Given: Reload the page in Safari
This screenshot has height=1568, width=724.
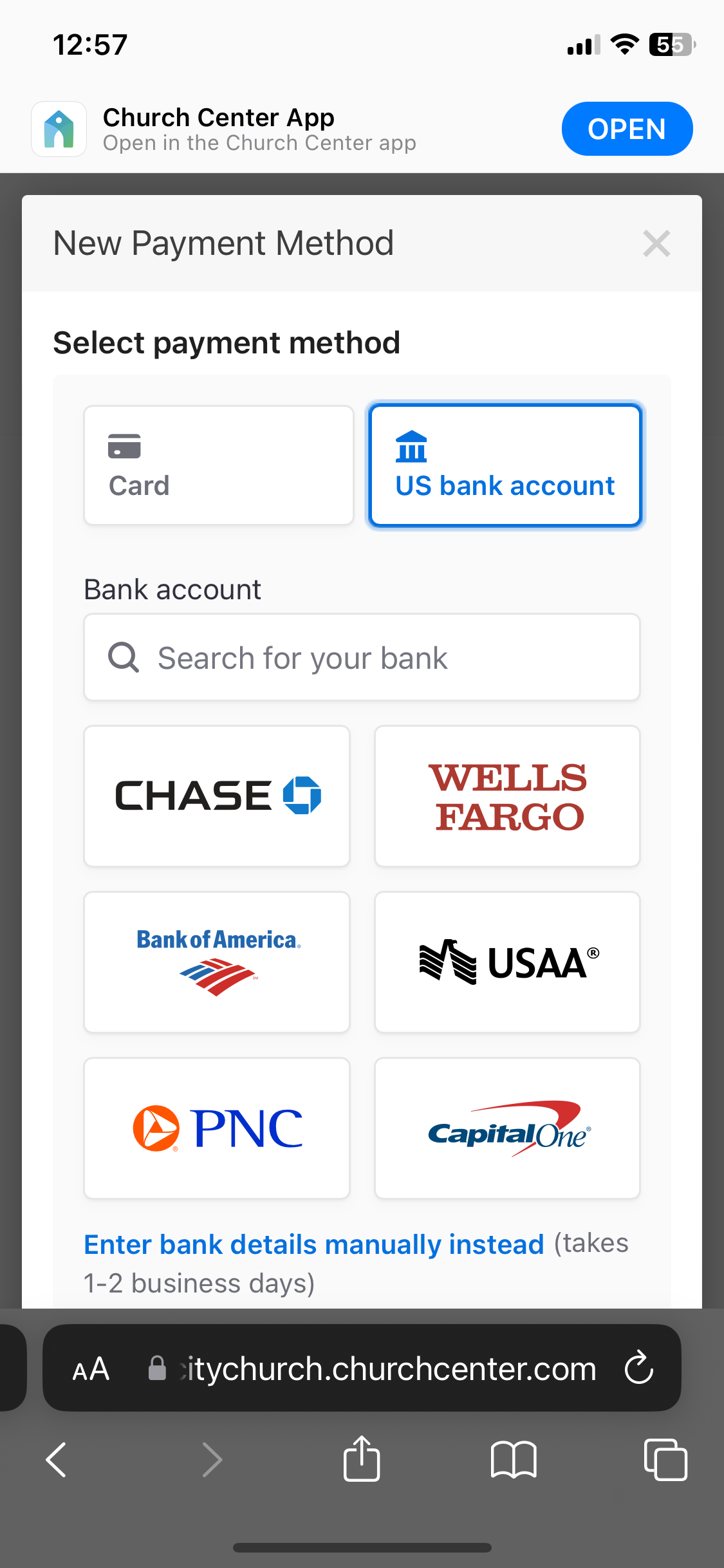Looking at the screenshot, I should point(639,1367).
